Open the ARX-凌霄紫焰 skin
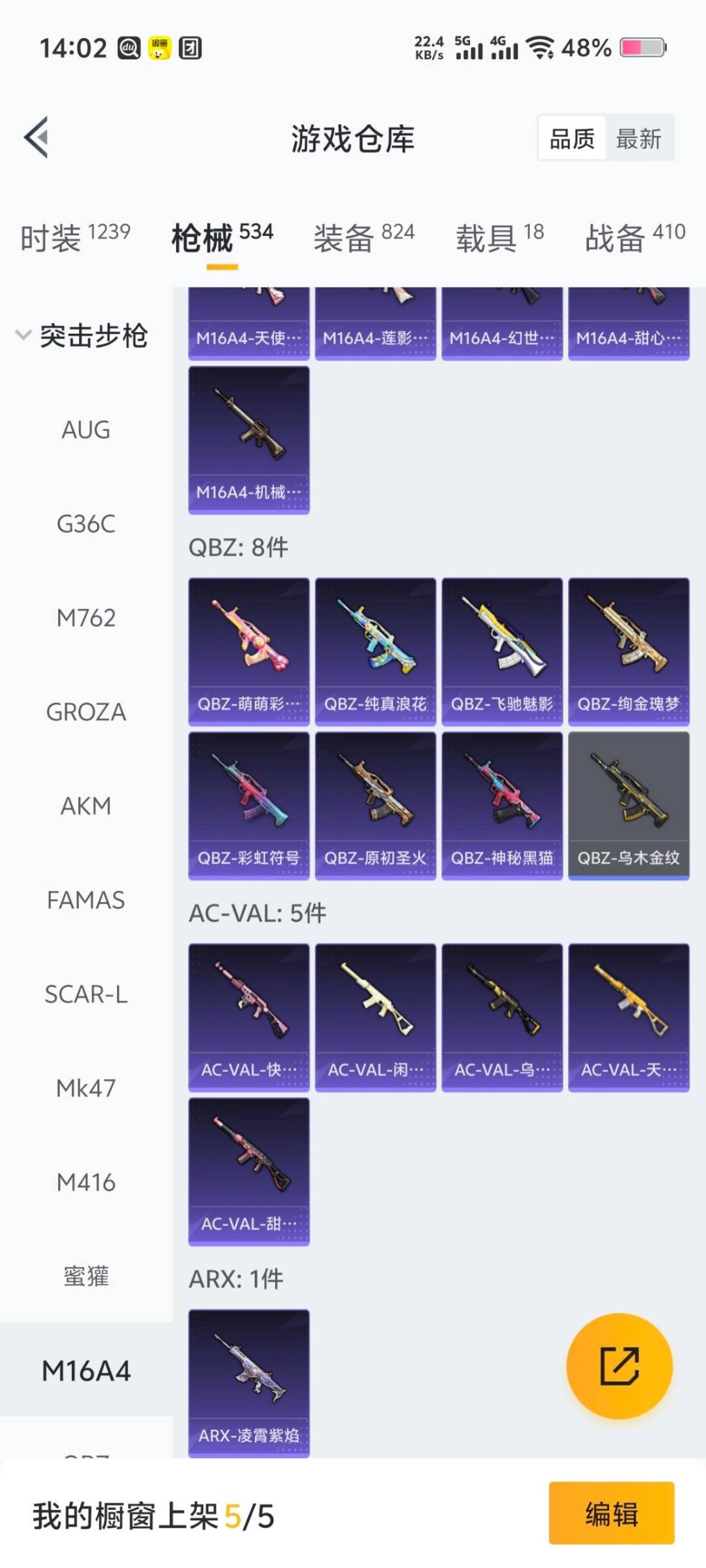 pos(248,1382)
